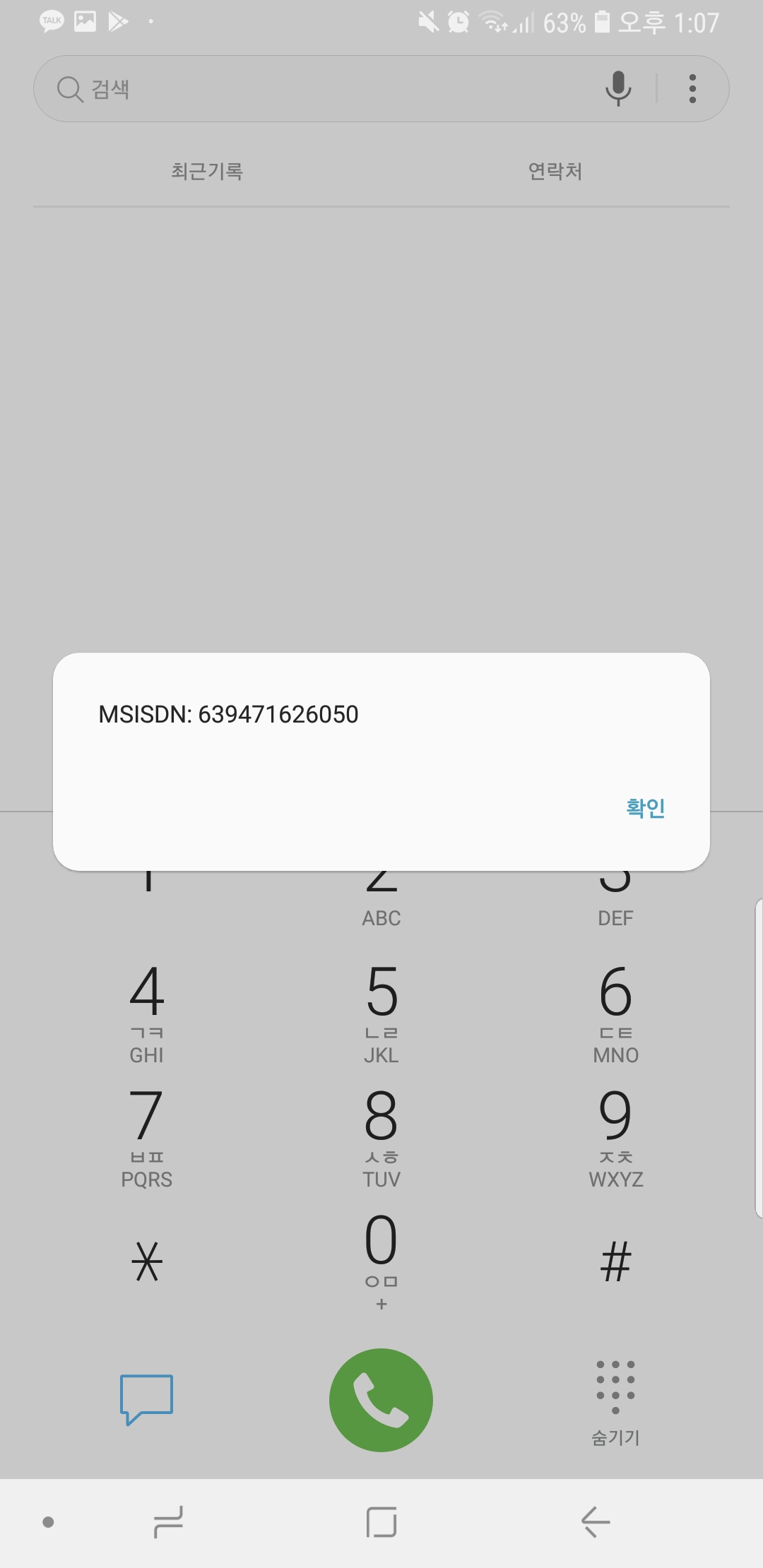
Task: Dial digit 4 on the keypad
Action: 147,1011
